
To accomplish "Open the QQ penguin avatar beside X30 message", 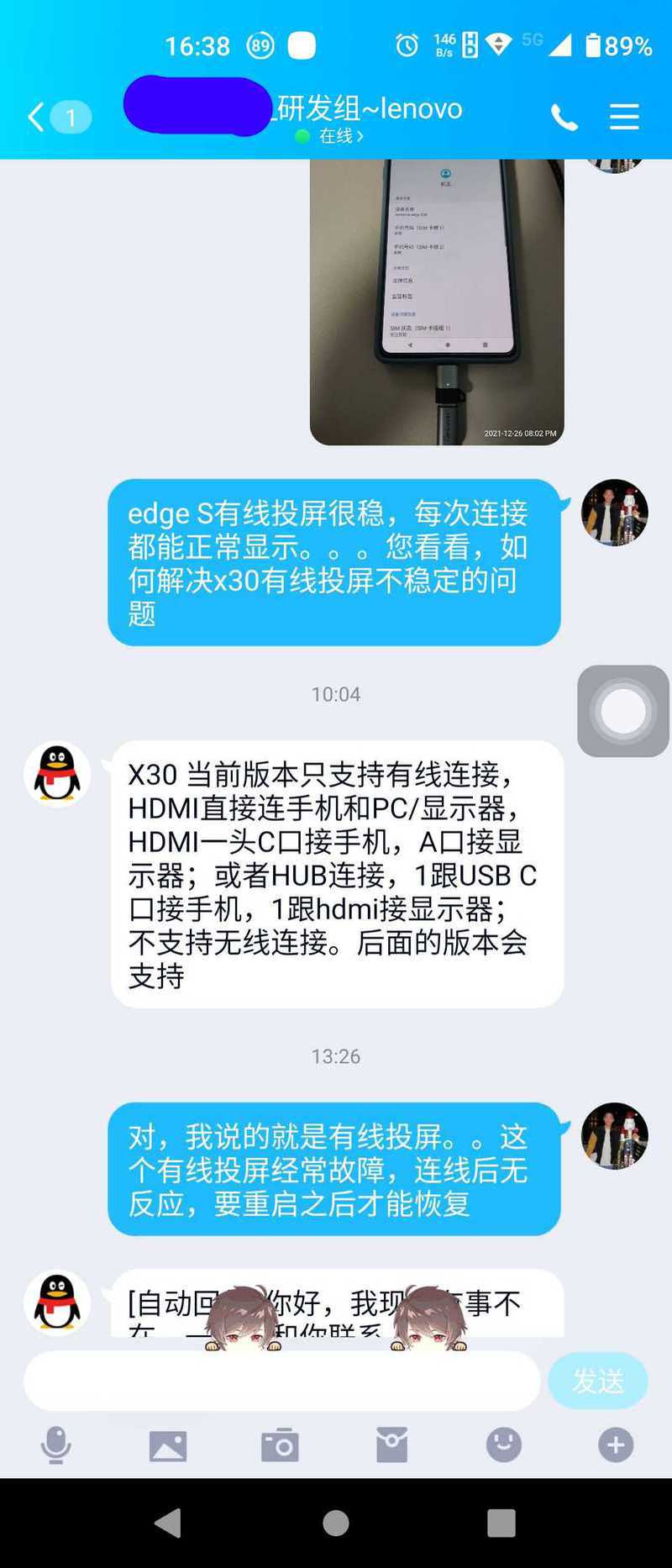I will [57, 775].
